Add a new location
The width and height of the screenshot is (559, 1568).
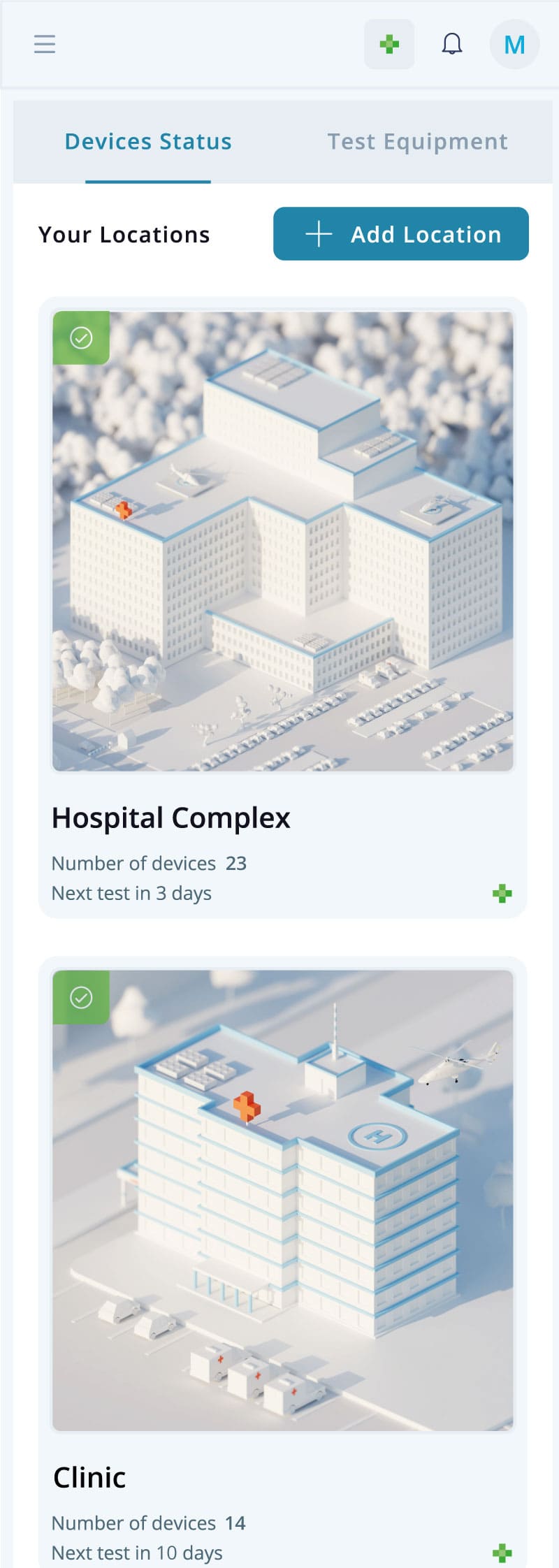pos(400,234)
